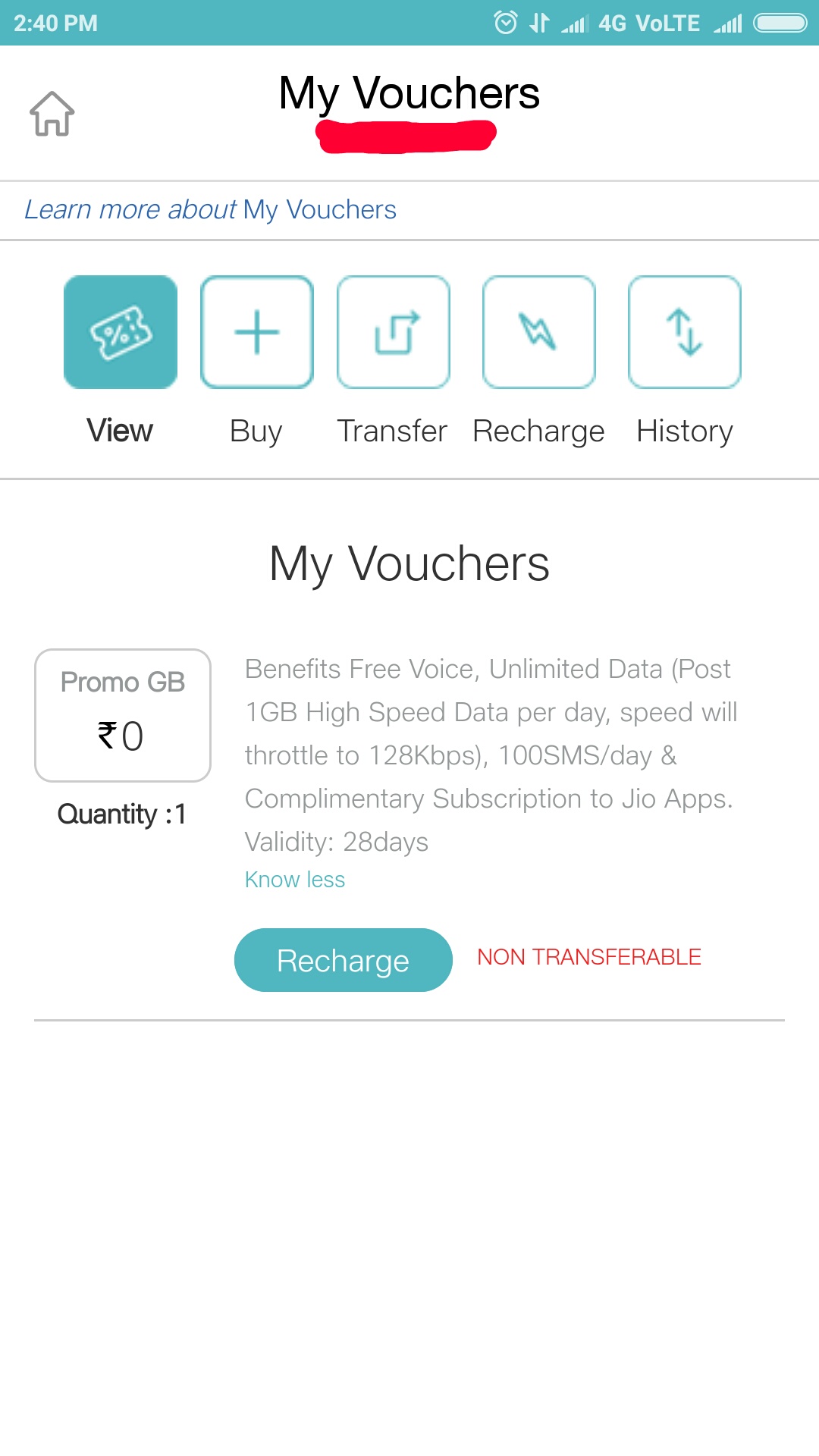Open Learn more about My Vouchers

tap(210, 210)
